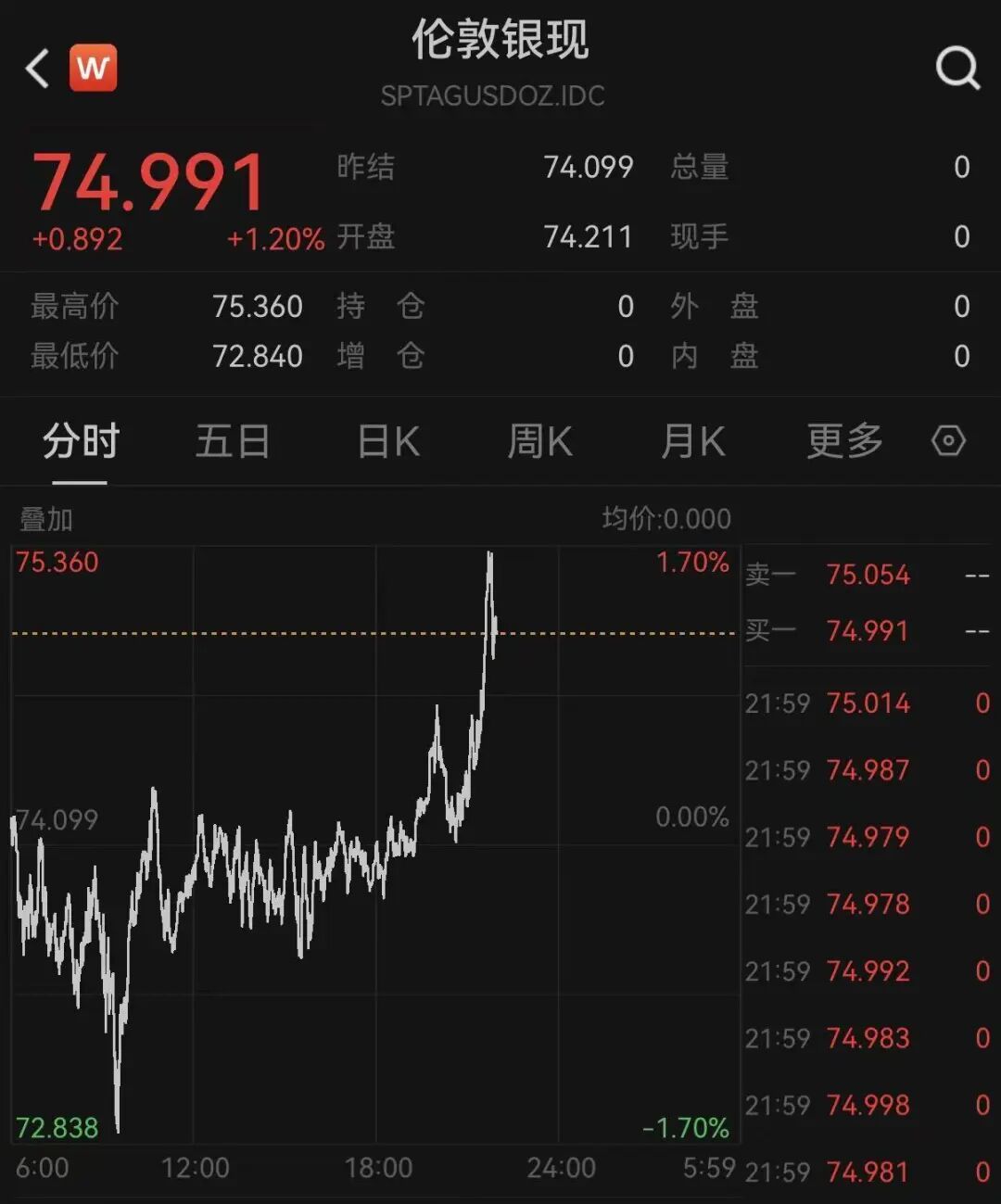
Task: Switch to the 五日 chart tab
Action: [233, 441]
